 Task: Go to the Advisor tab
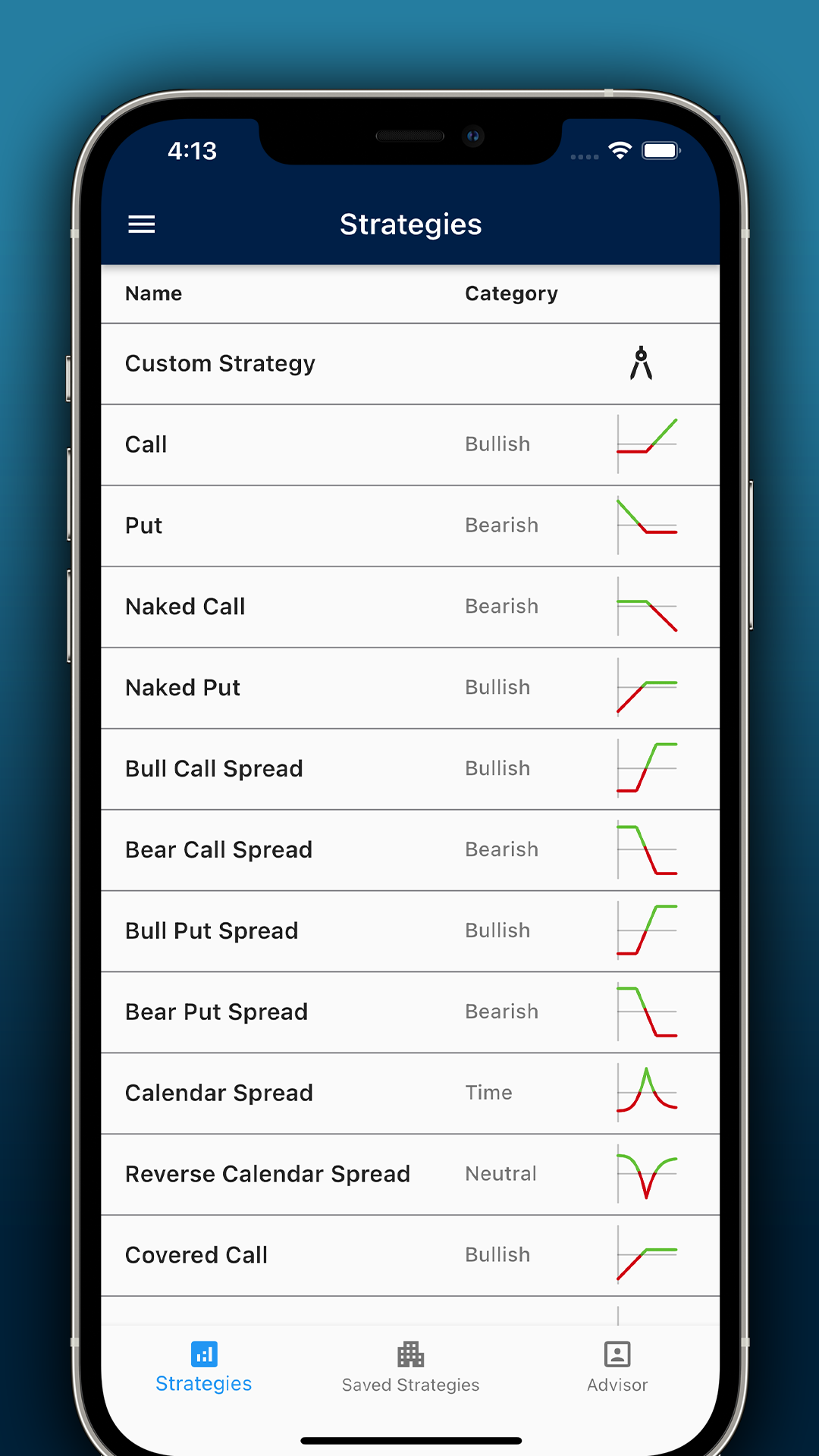click(617, 1368)
